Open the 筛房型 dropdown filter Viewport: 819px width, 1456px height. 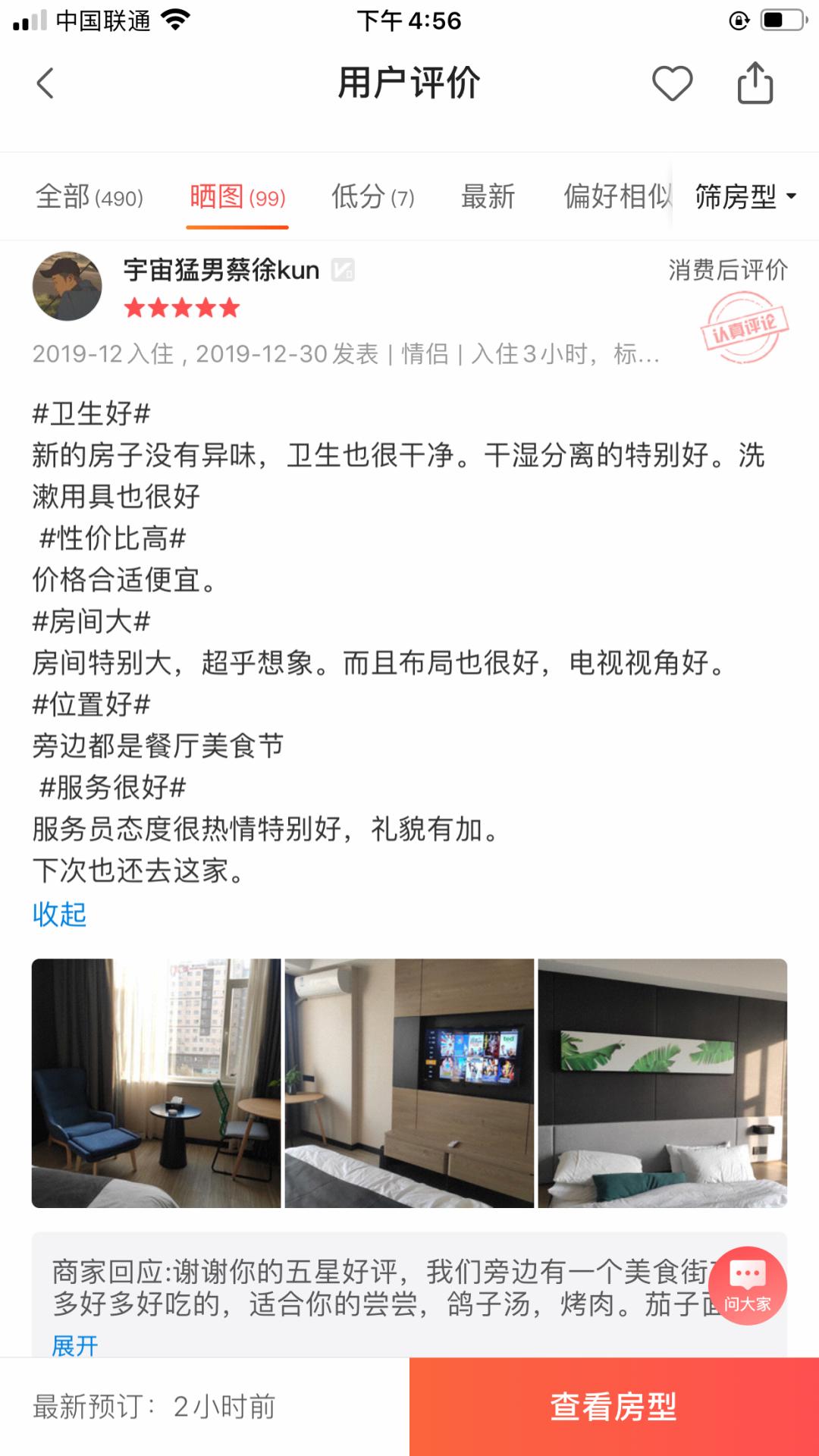point(746,197)
